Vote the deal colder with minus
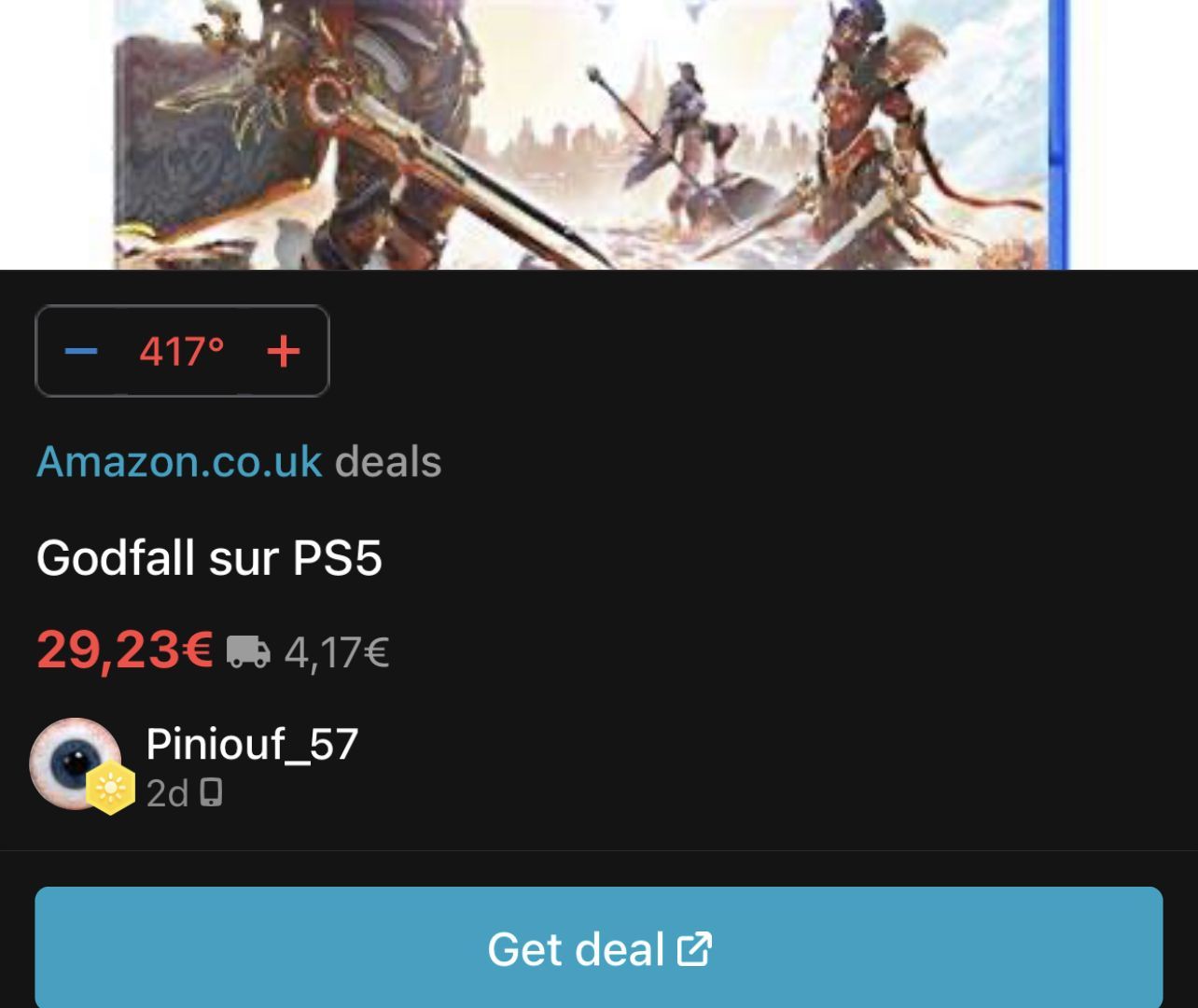1198x1008 pixels. (x=81, y=352)
